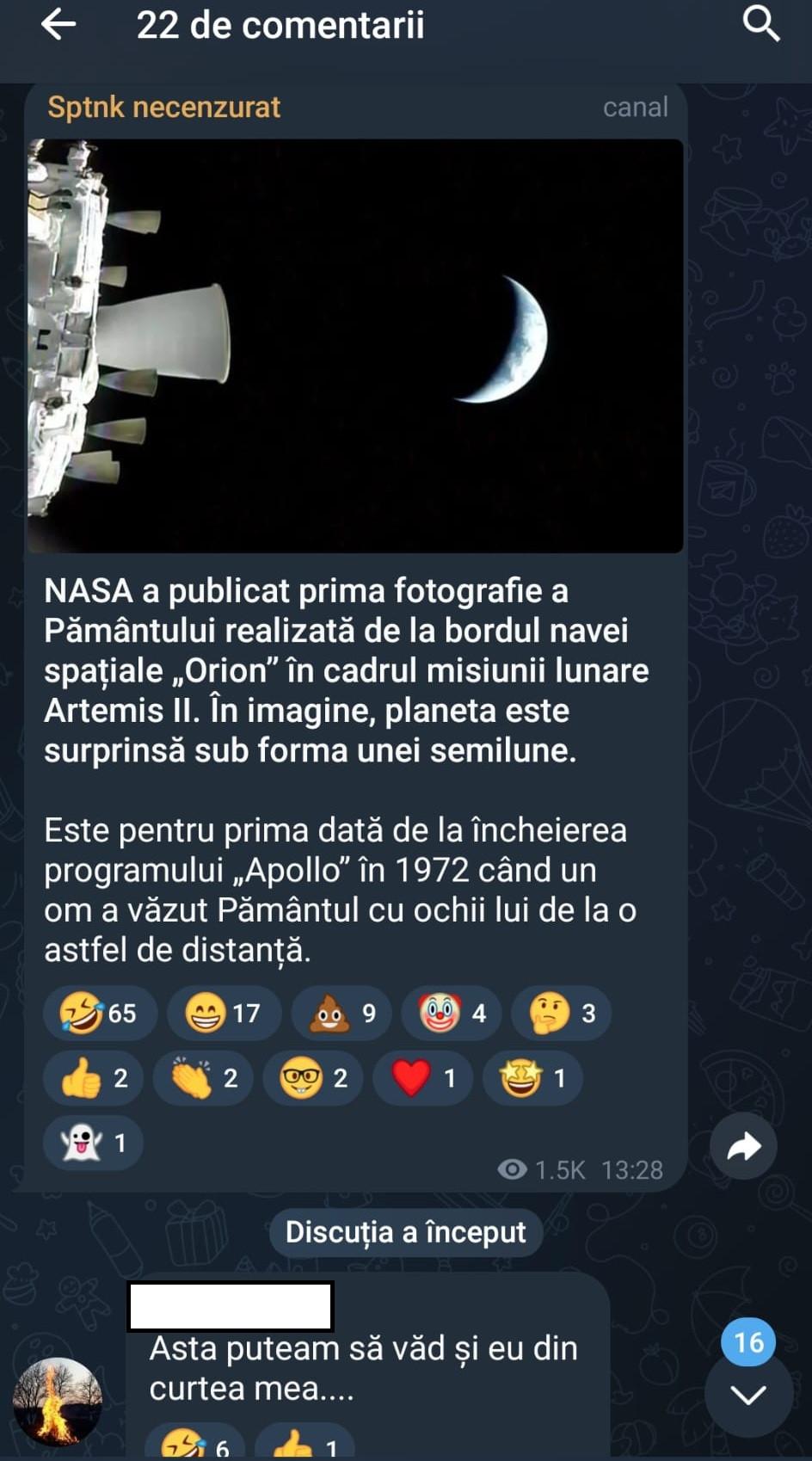Click the unread counter badge showing 16
The width and height of the screenshot is (812, 1461).
(x=749, y=1341)
